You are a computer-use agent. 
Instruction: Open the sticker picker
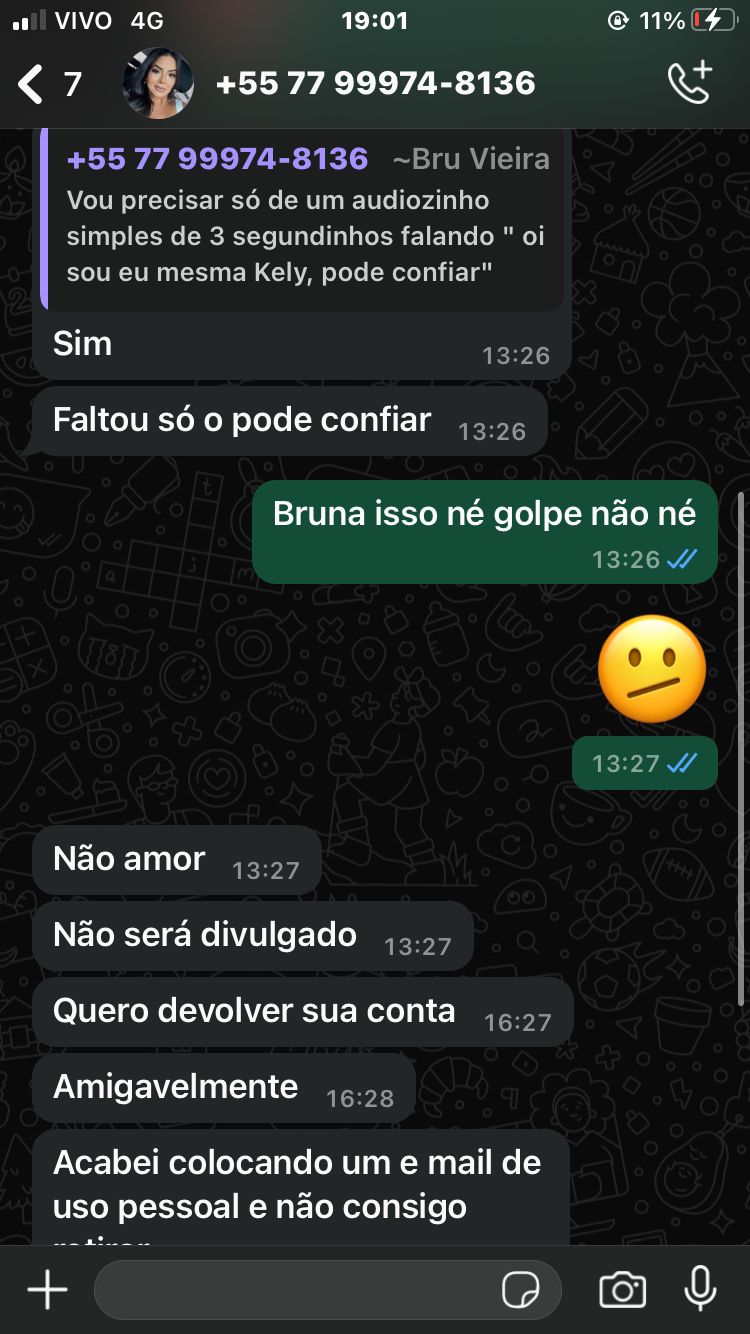[x=521, y=1290]
